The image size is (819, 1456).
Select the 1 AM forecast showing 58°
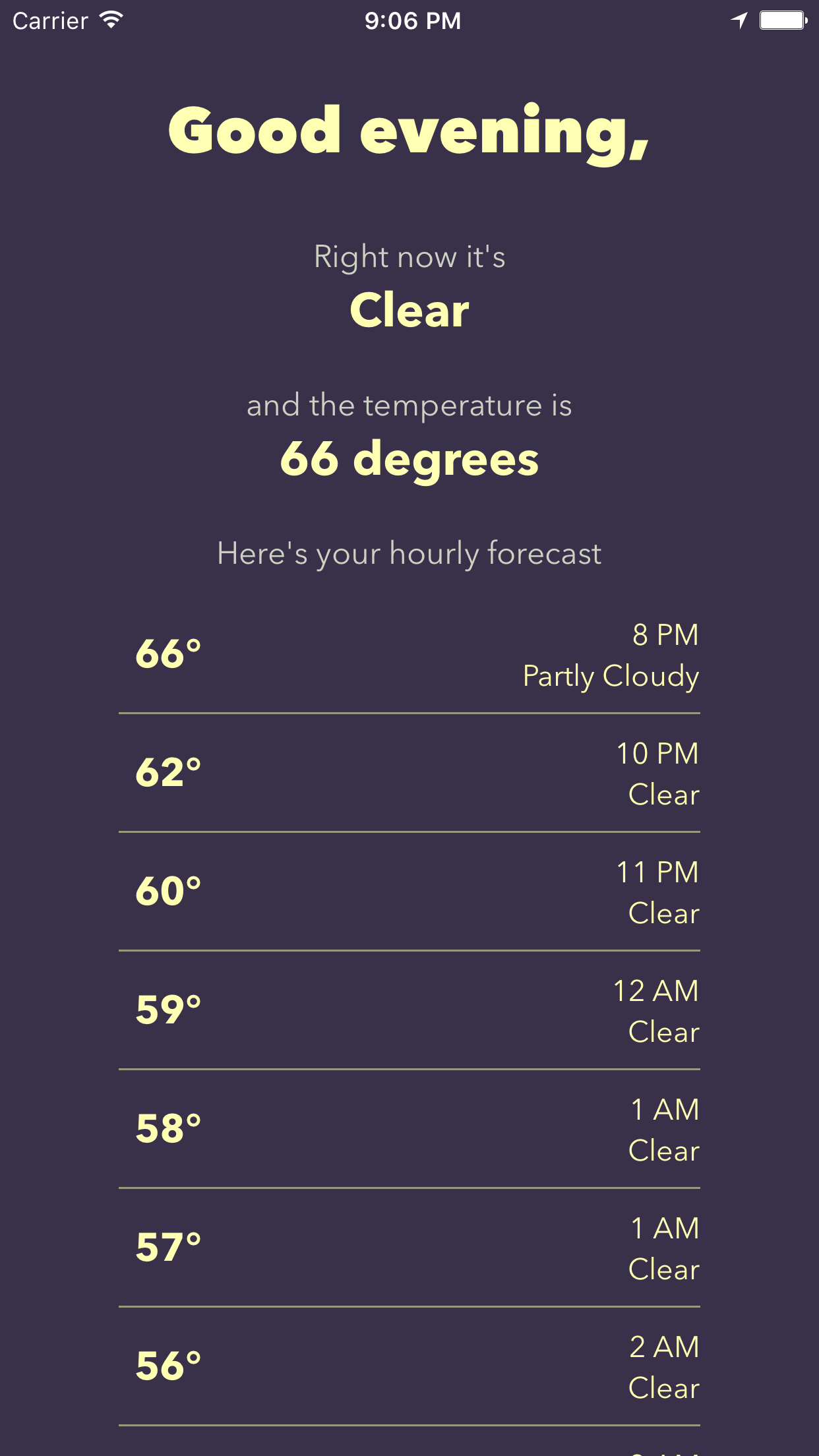(x=409, y=1131)
